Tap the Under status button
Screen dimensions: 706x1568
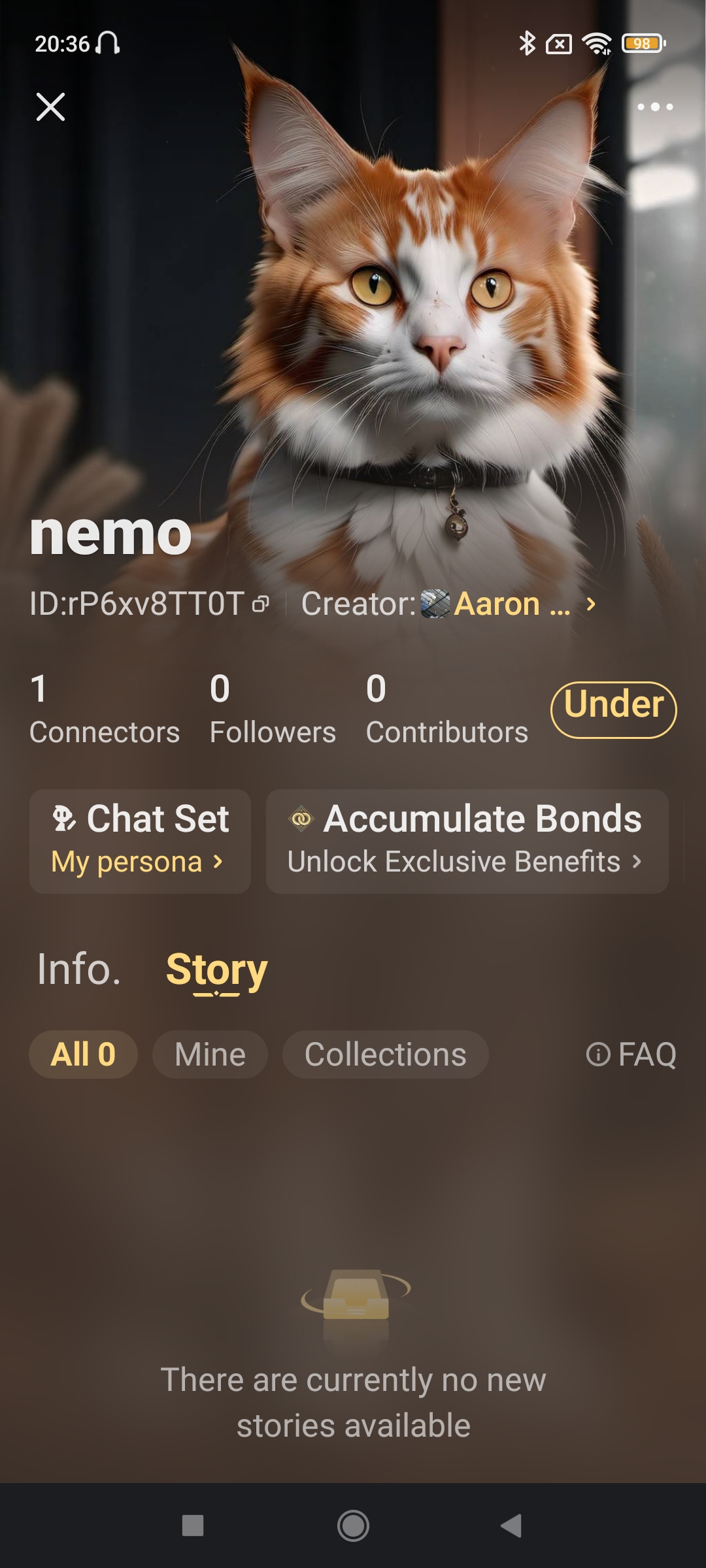[613, 710]
